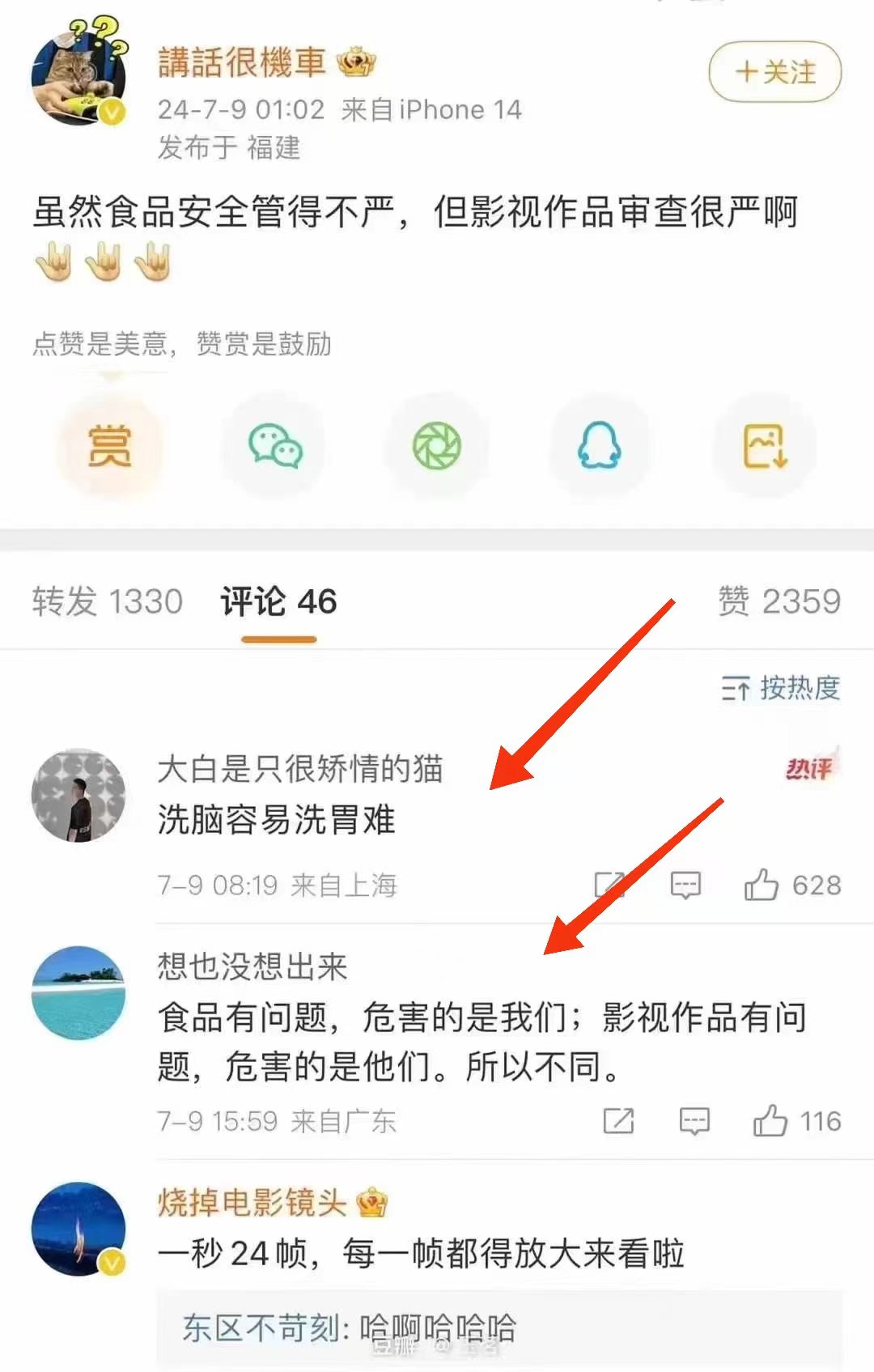Share the post to QQ
Screen dimensions: 874x1372
pos(600,446)
